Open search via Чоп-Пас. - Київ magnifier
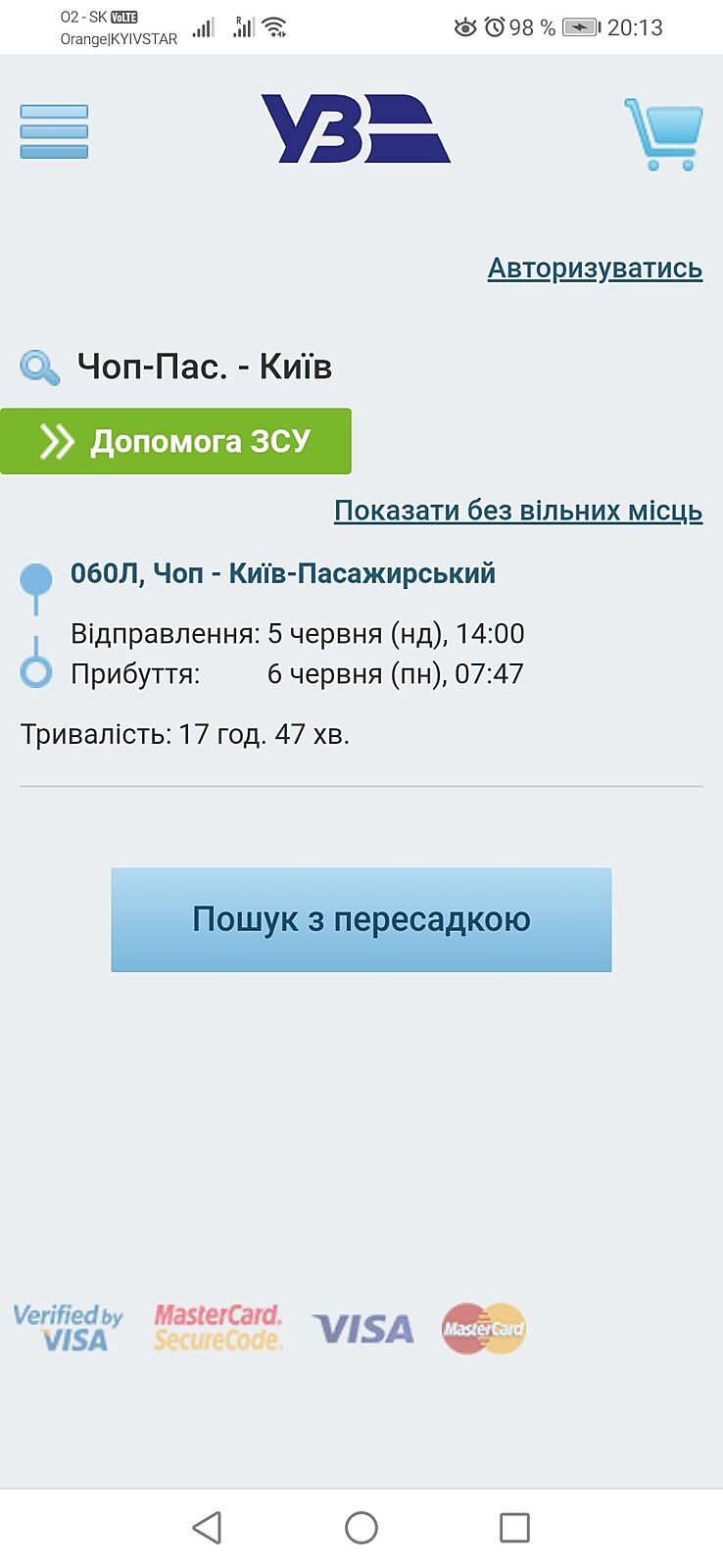Viewport: 723px width, 1568px height. [40, 368]
